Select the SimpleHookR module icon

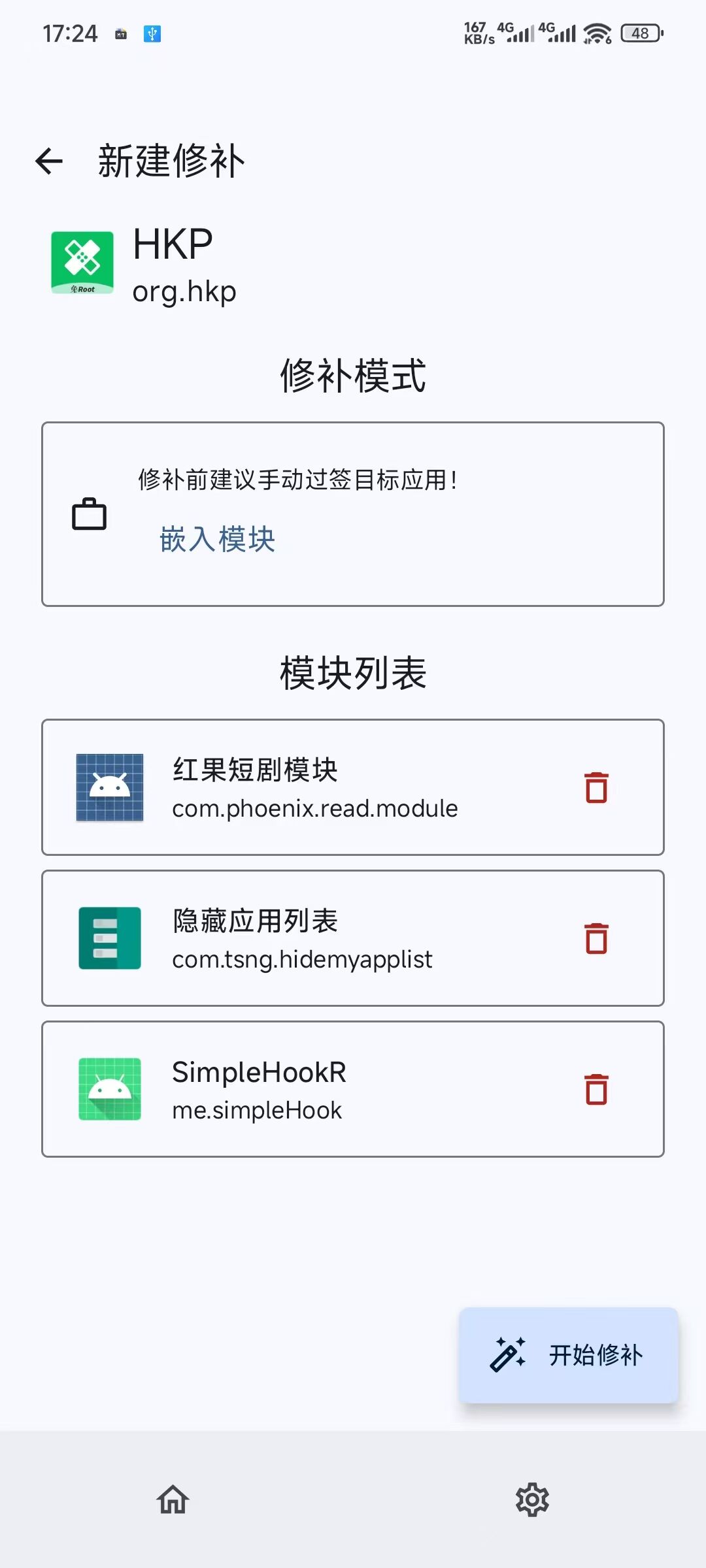(x=109, y=1090)
